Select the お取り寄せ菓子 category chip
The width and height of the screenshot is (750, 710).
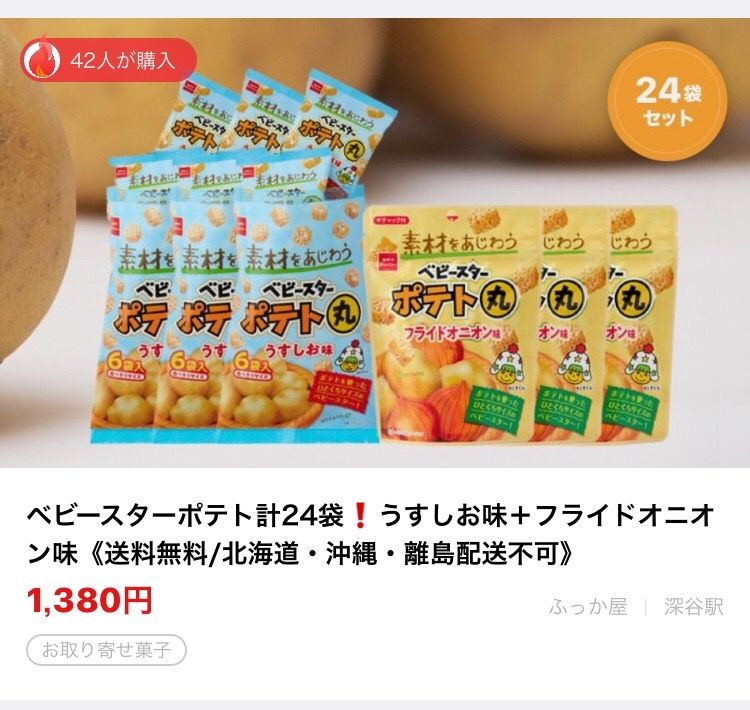[106, 650]
